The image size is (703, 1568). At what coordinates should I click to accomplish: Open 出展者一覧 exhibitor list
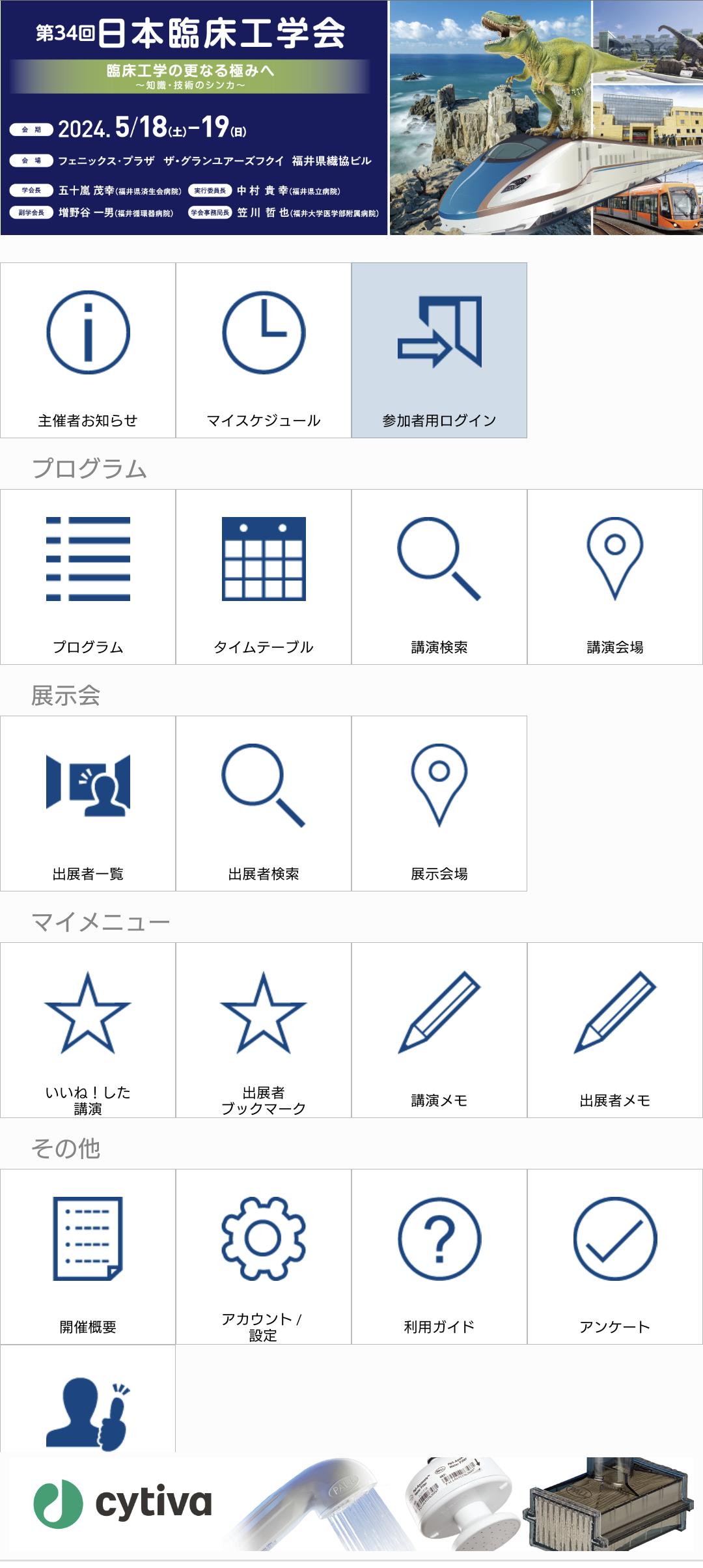pyautogui.click(x=88, y=804)
